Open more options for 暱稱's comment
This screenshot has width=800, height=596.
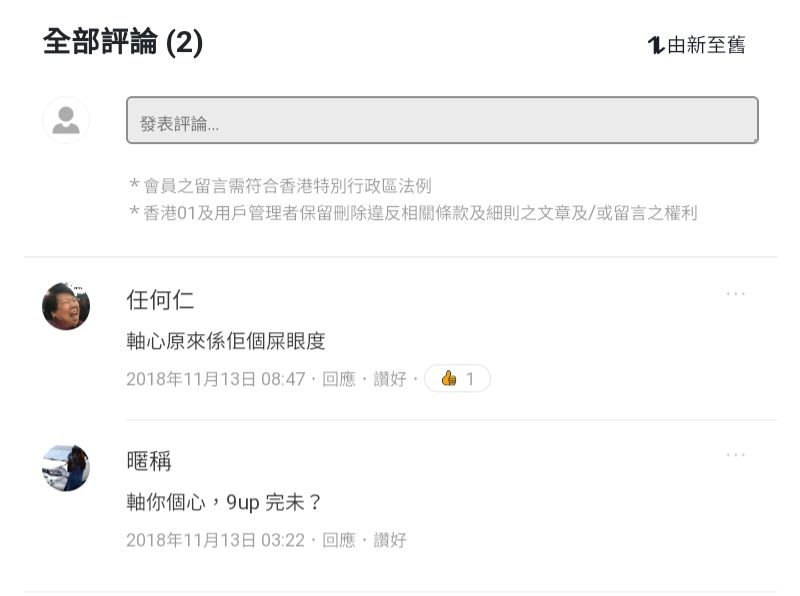736,455
